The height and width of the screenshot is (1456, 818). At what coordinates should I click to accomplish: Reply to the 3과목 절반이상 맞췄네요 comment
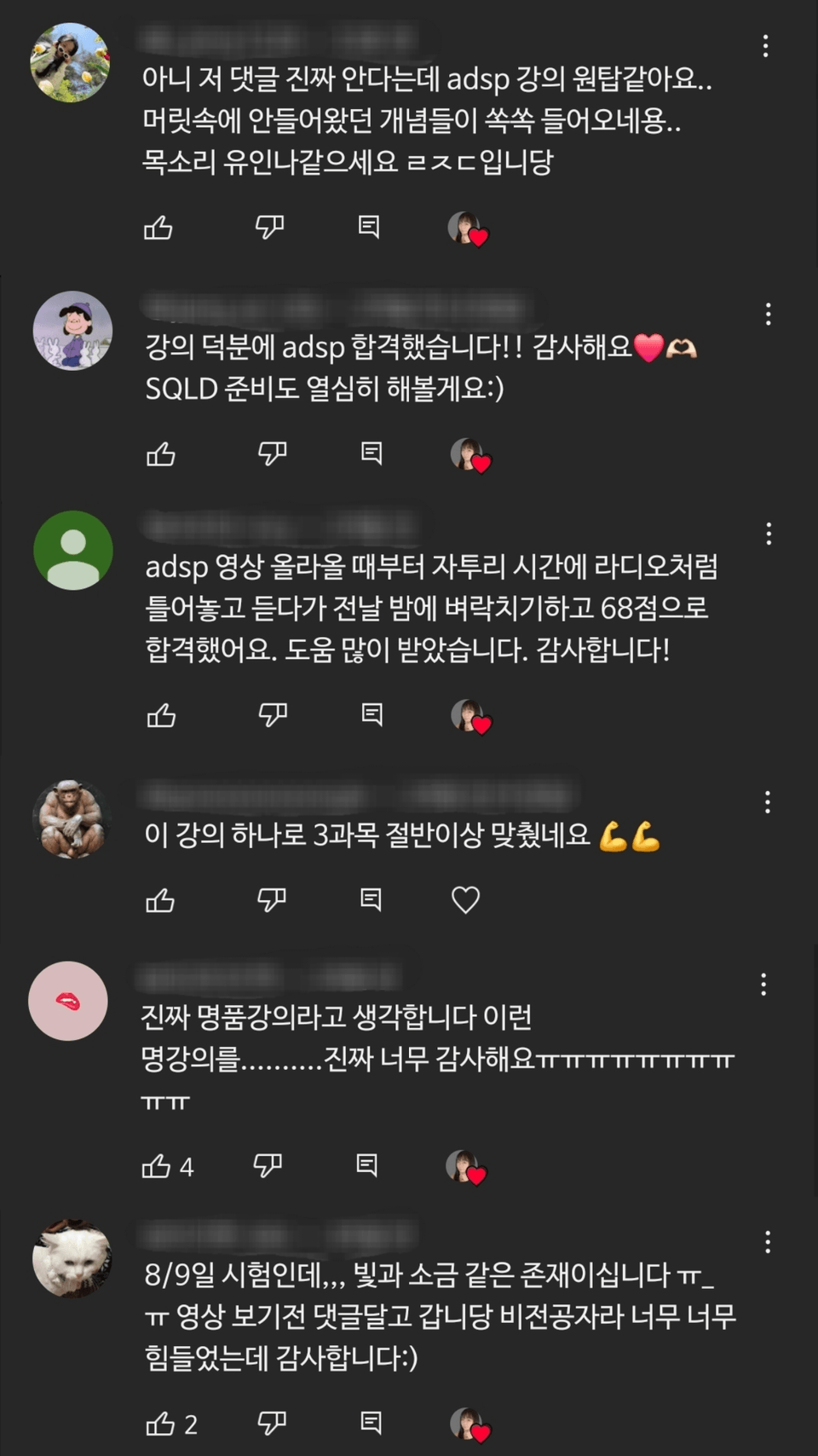[x=371, y=899]
